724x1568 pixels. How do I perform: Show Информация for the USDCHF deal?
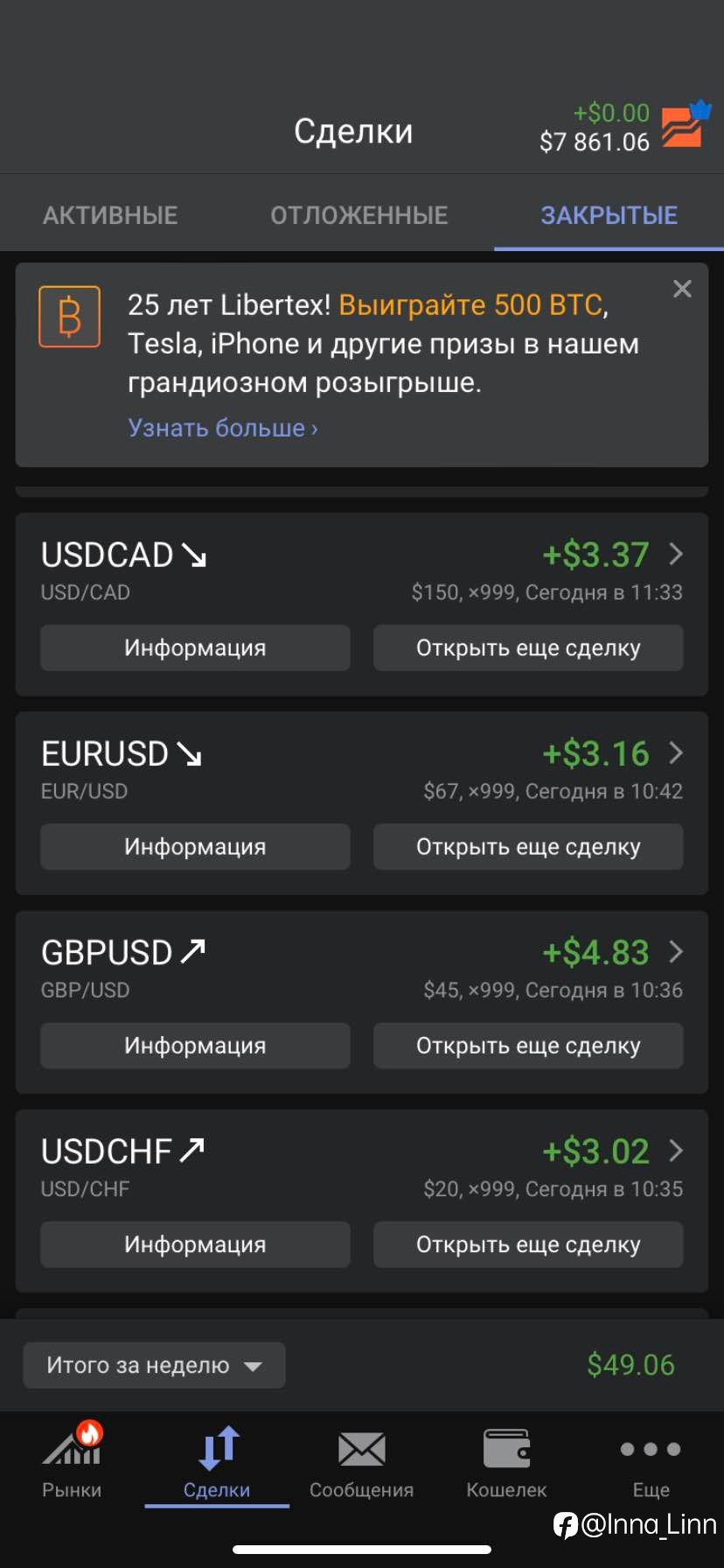click(195, 1244)
